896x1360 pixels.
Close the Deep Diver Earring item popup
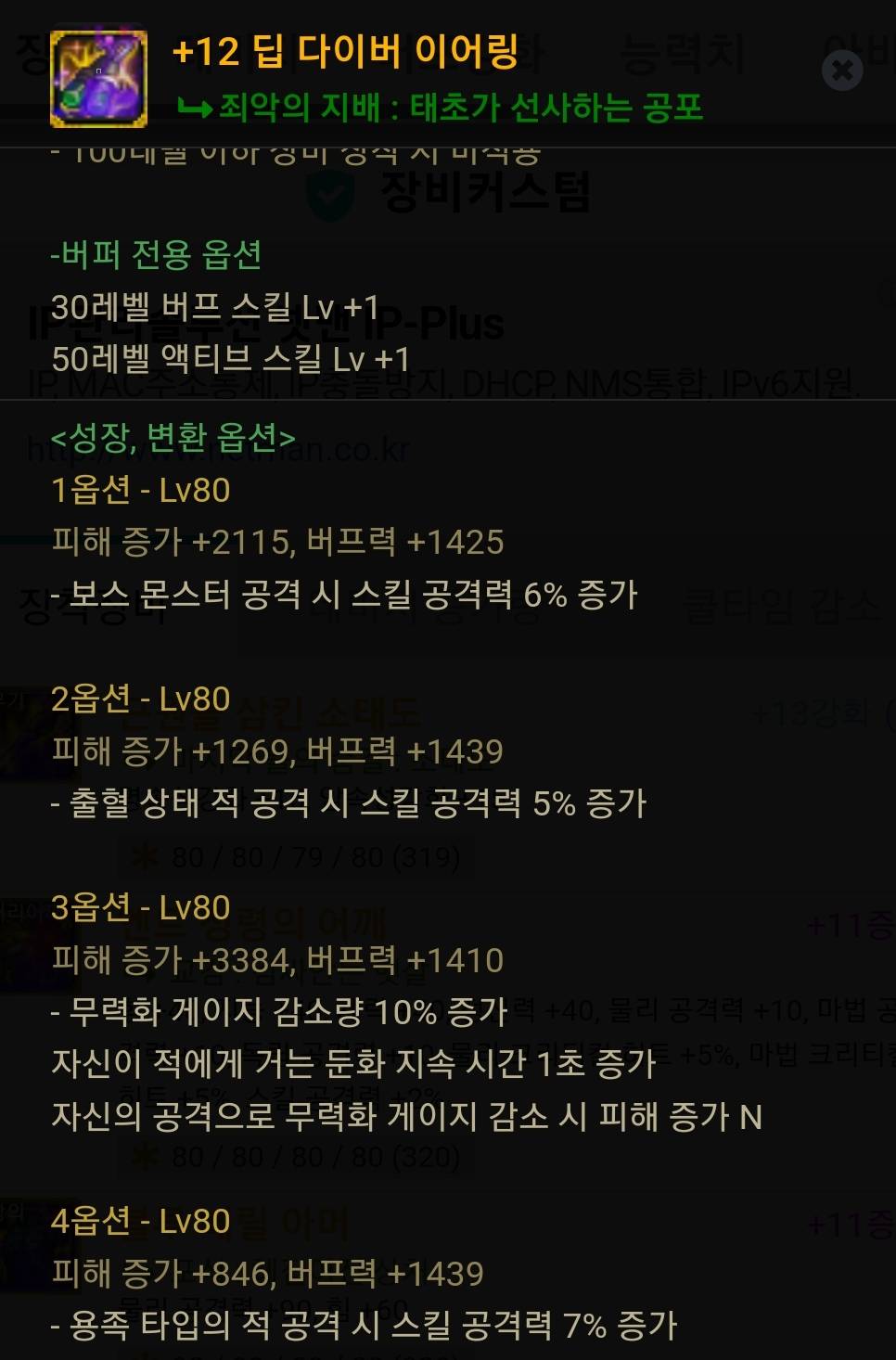tap(842, 71)
